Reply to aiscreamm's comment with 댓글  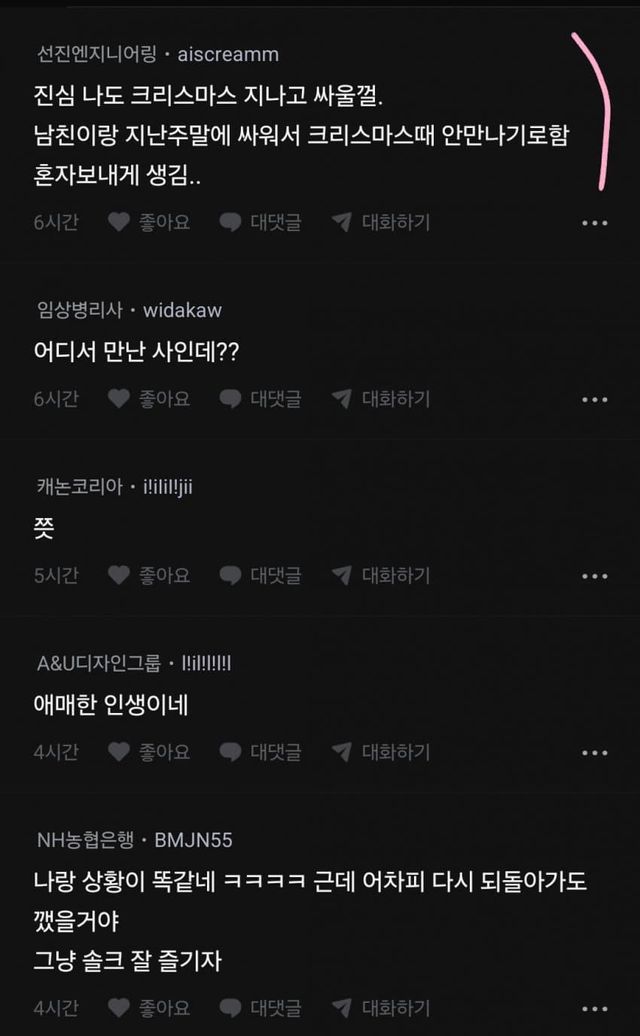point(260,222)
